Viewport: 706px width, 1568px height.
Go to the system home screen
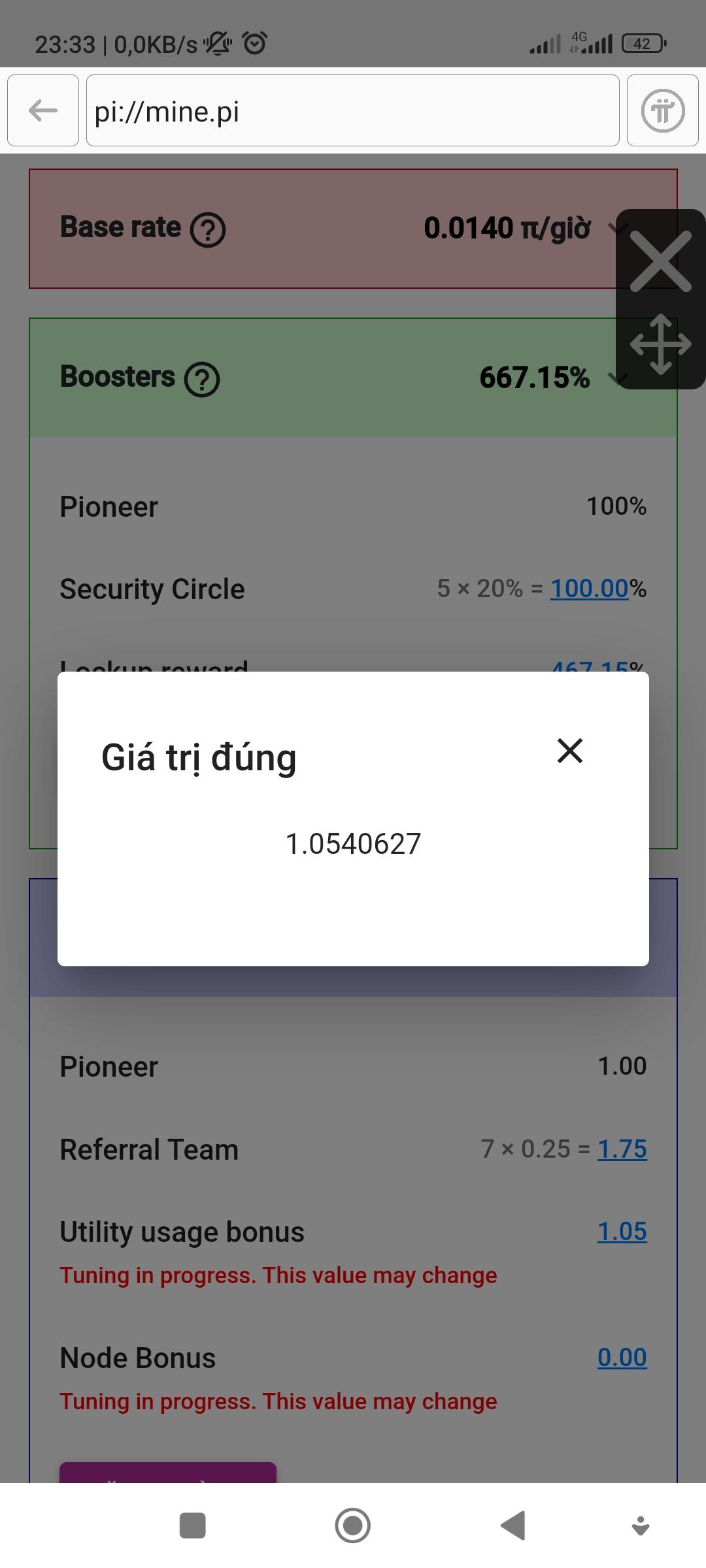pyautogui.click(x=352, y=1526)
